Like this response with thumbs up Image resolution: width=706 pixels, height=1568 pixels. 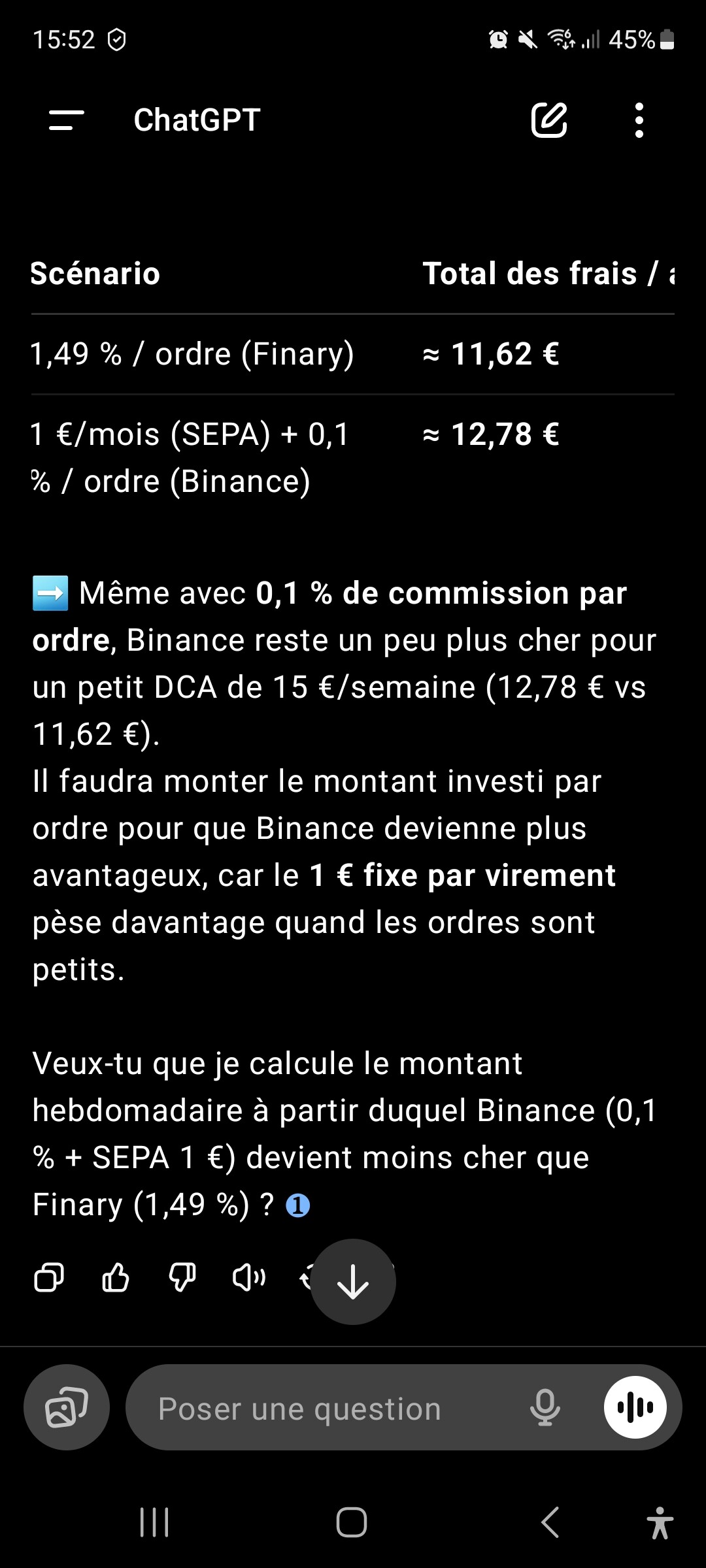click(x=116, y=1277)
